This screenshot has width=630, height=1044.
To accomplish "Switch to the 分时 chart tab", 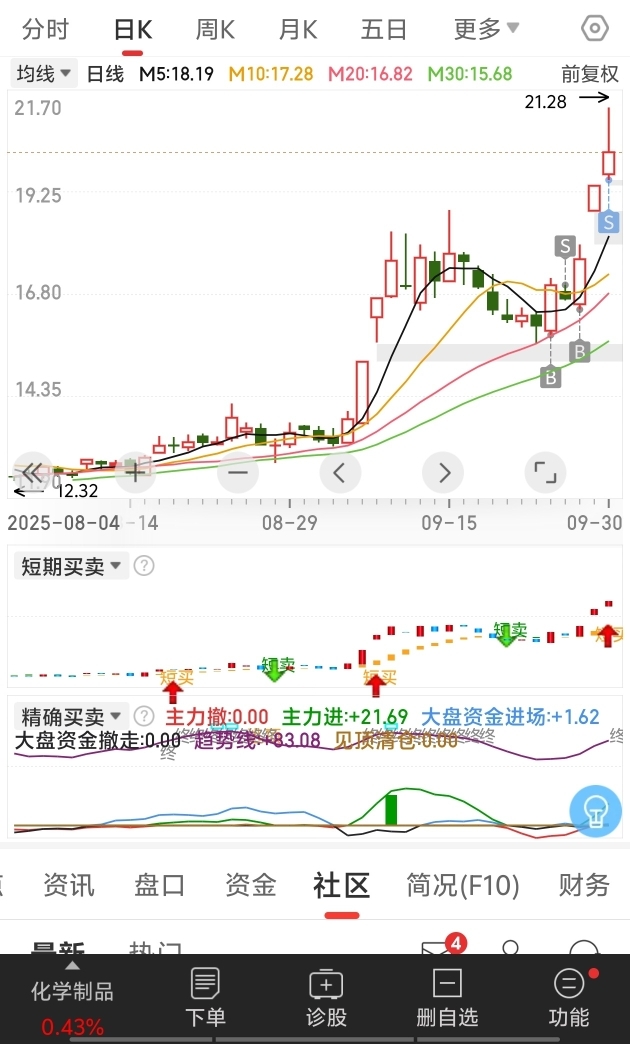I will coord(45,30).
